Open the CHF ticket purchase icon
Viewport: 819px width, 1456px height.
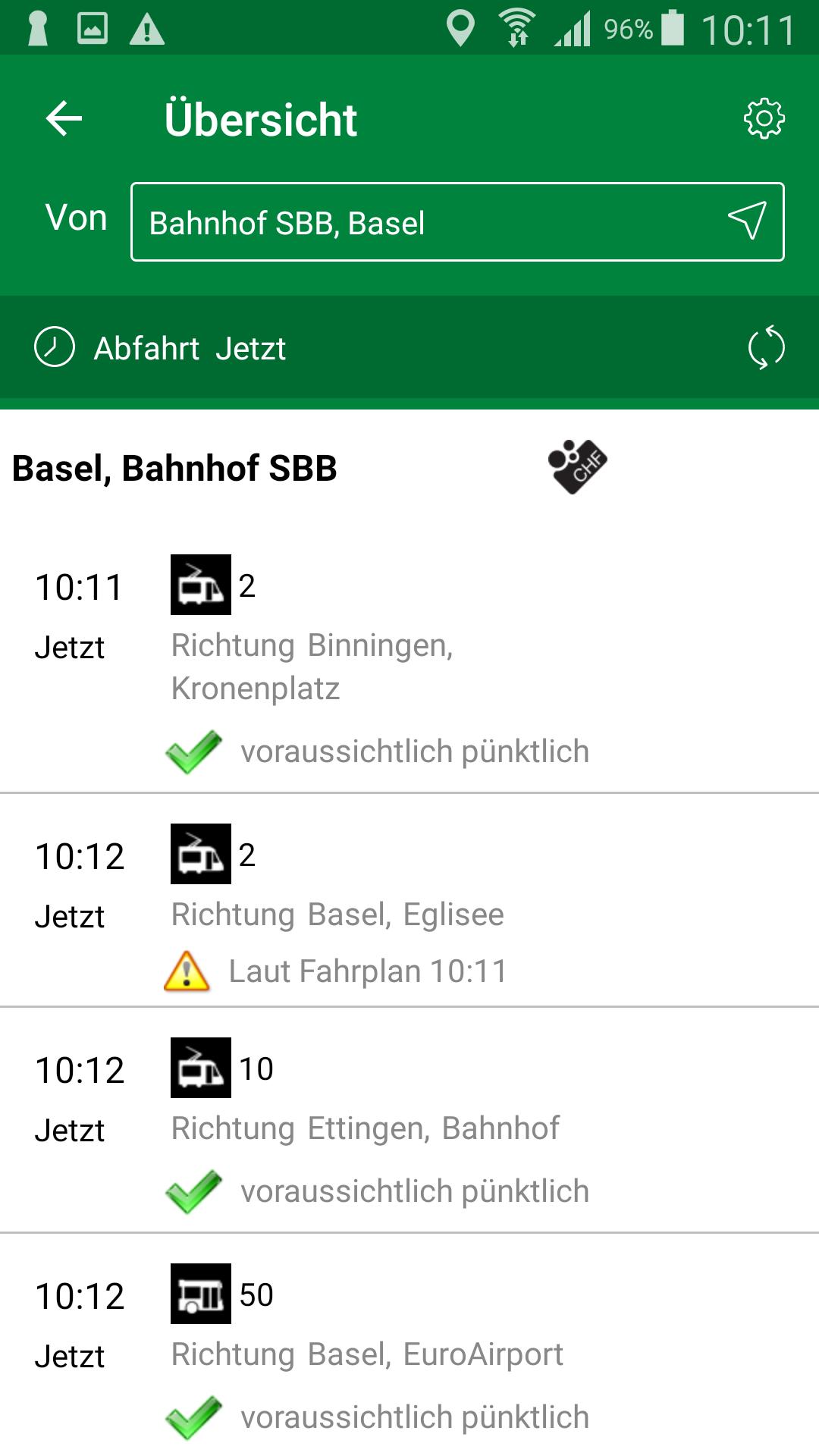[577, 466]
